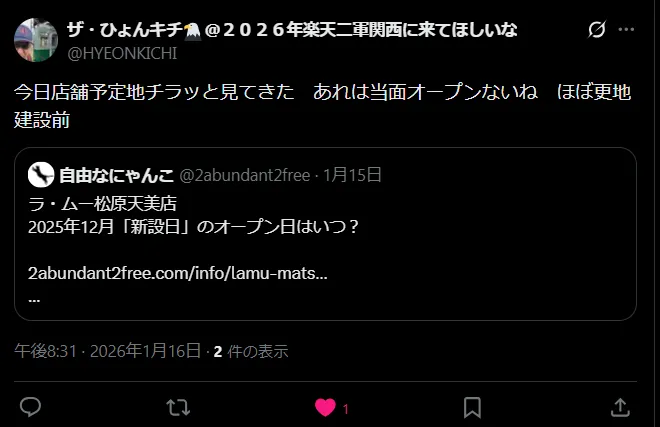Screen dimensions: 660x427
Task: Unlike the post via the heart
Action: click(x=325, y=407)
